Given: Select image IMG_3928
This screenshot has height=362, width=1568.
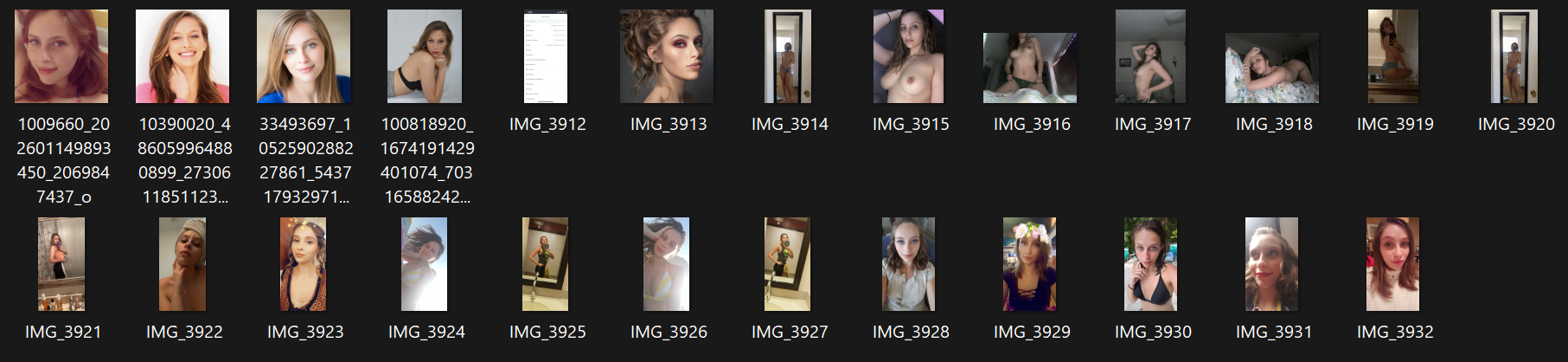Looking at the screenshot, I should click(x=909, y=264).
